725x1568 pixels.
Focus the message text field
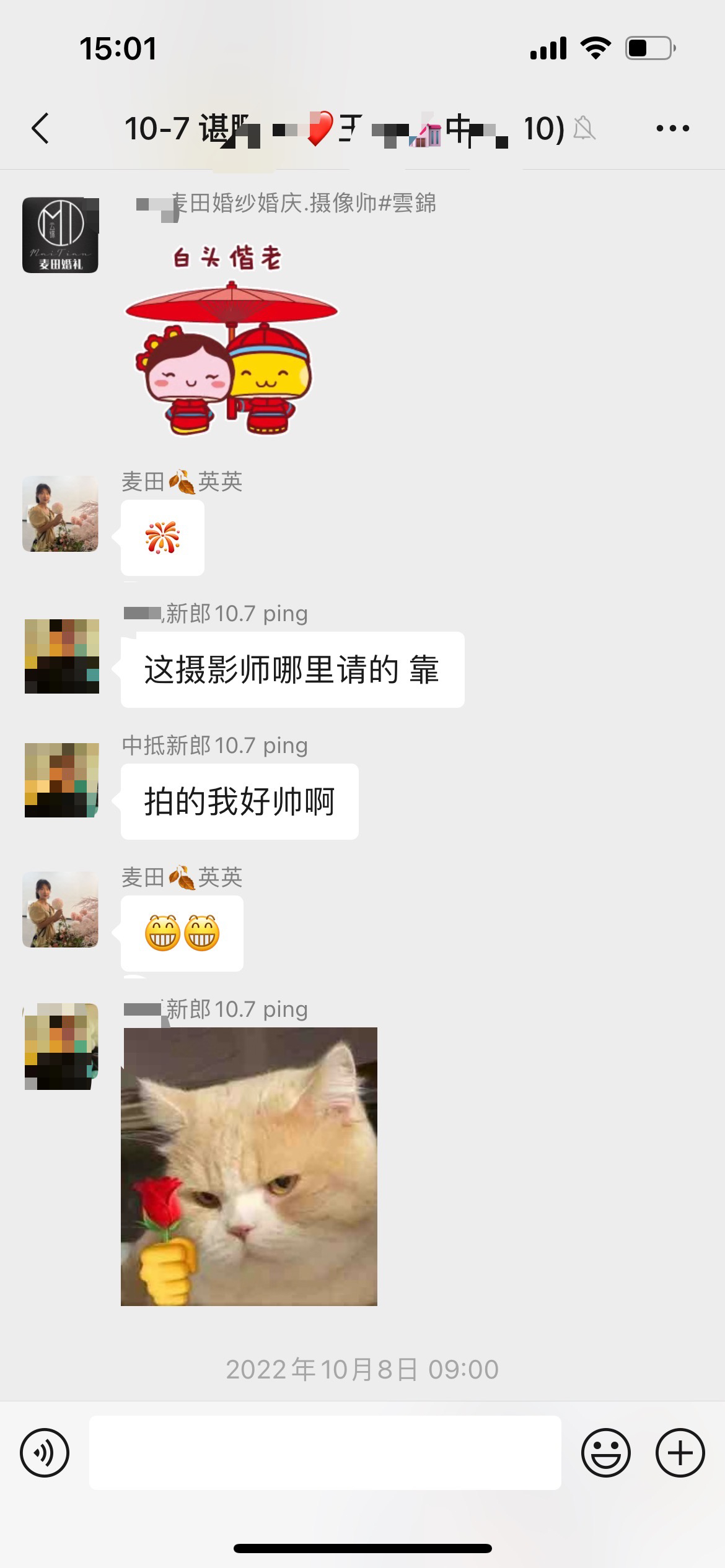[325, 1453]
